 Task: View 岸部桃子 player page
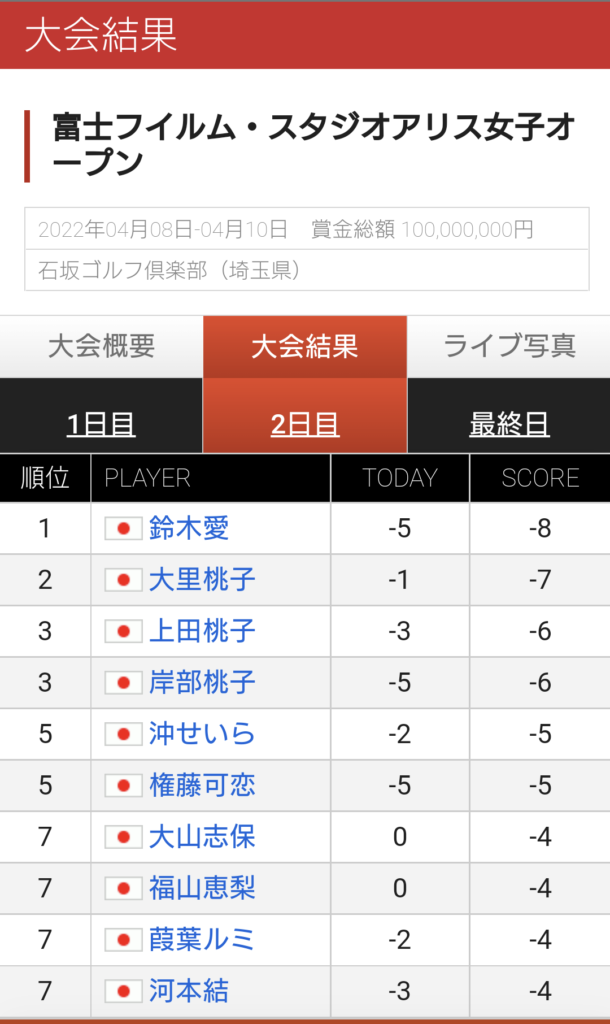202,683
